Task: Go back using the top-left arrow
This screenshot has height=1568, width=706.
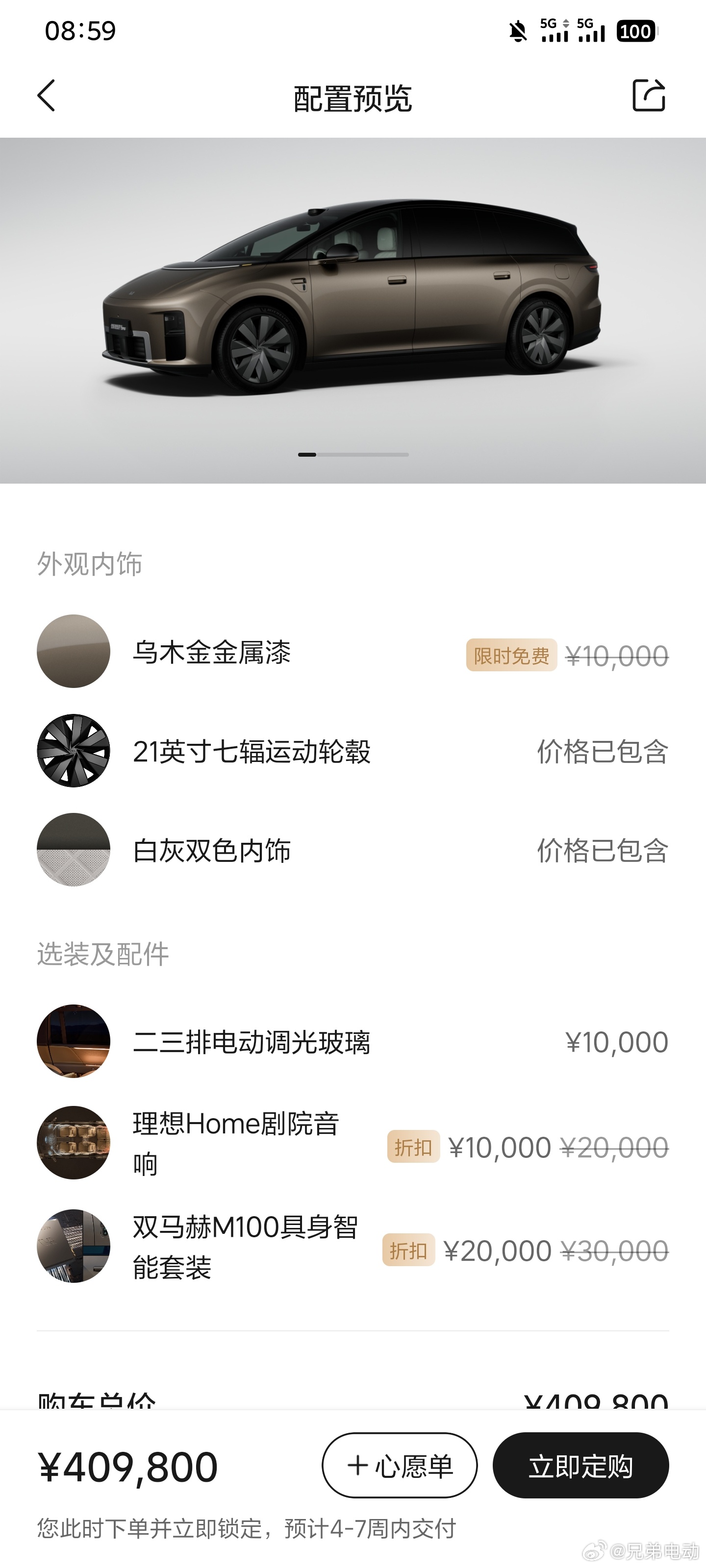Action: click(46, 96)
